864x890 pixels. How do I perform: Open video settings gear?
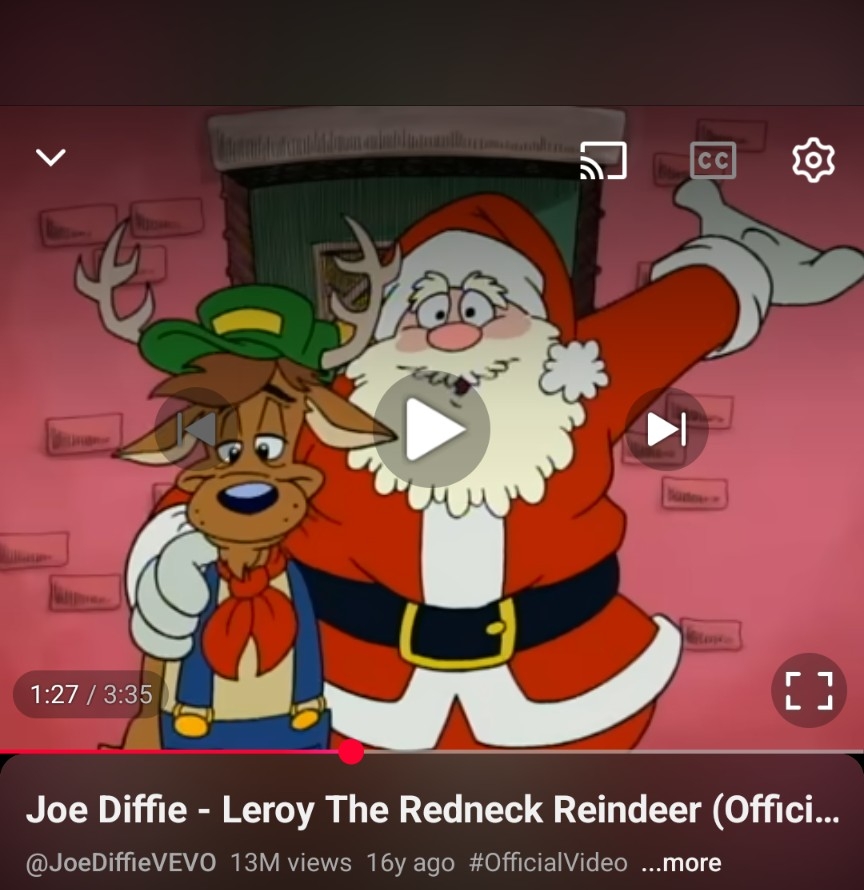[x=813, y=160]
